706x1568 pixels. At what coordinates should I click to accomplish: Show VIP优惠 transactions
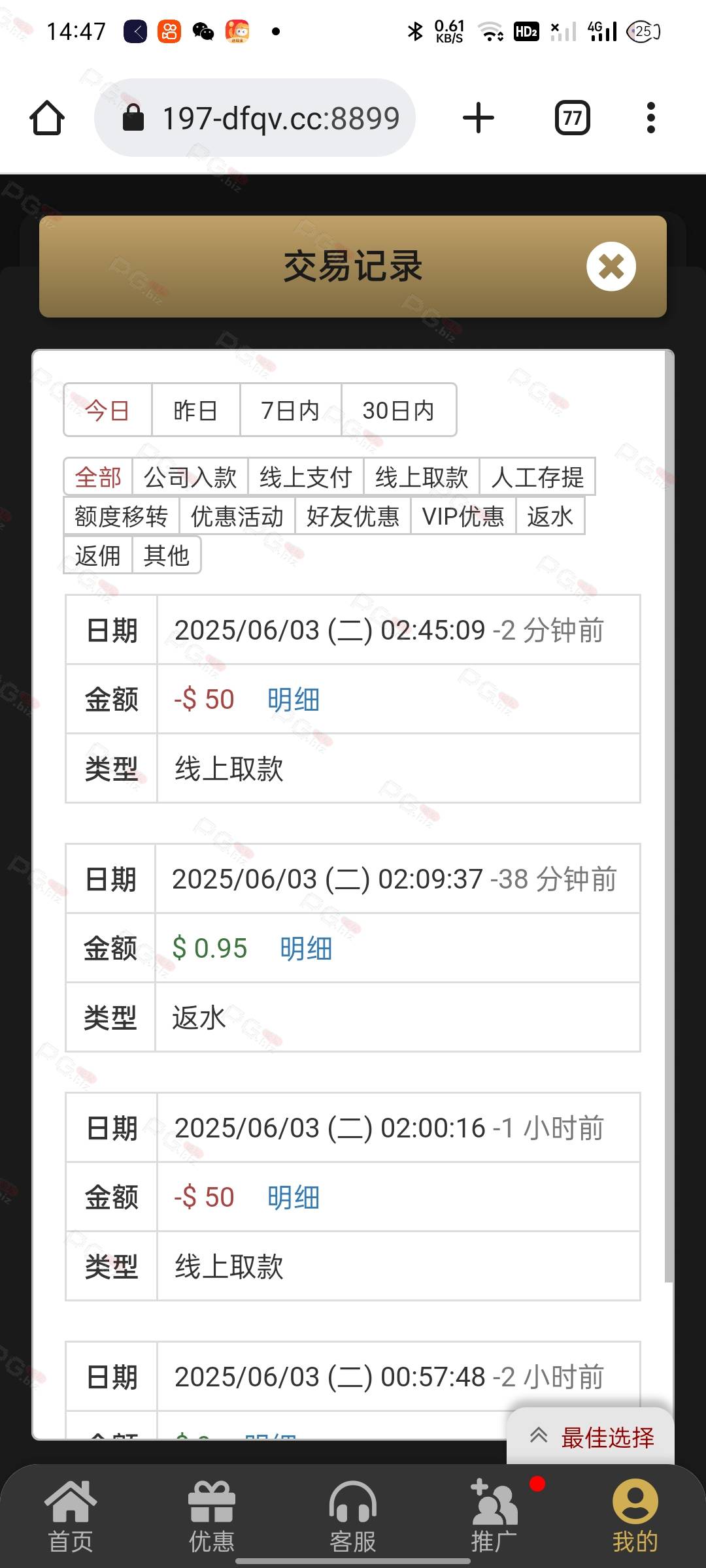pos(463,516)
